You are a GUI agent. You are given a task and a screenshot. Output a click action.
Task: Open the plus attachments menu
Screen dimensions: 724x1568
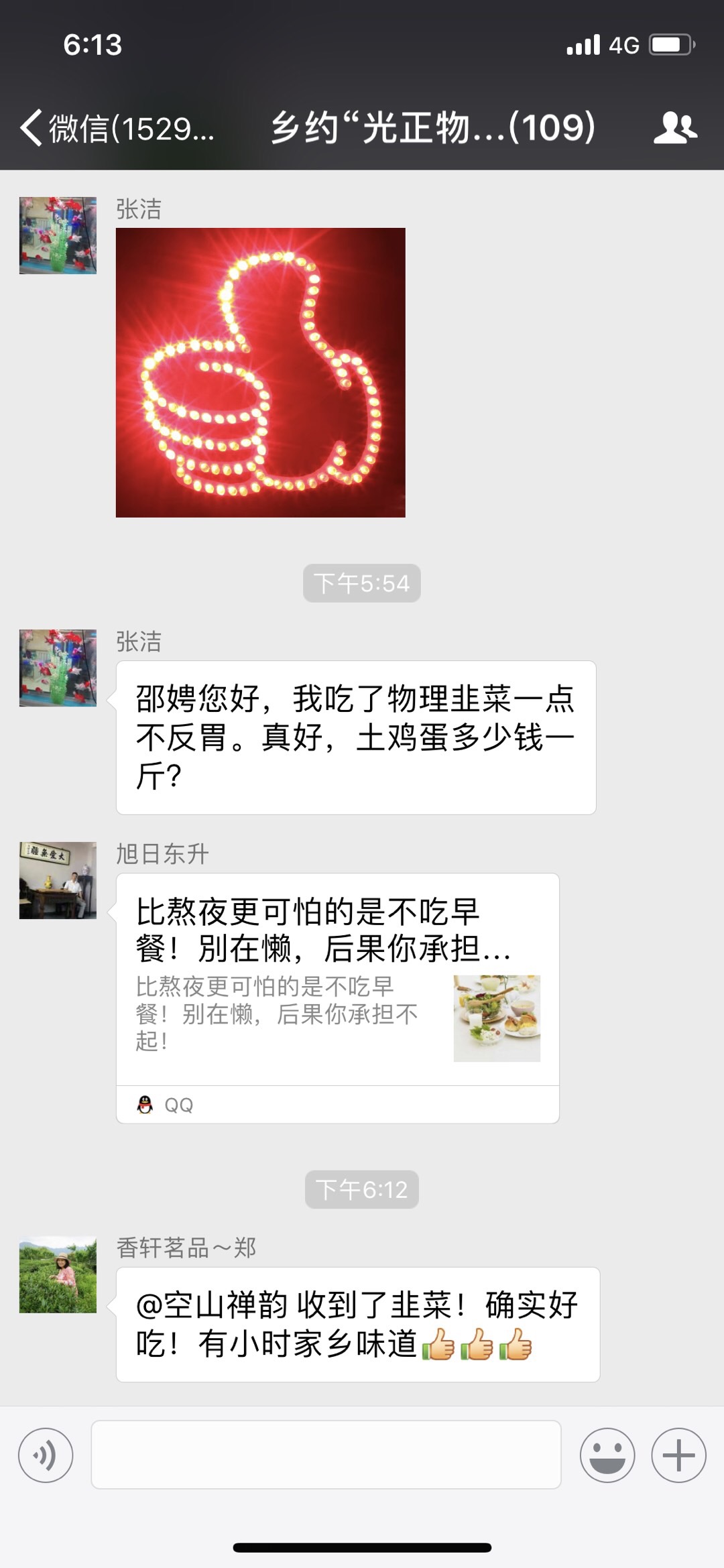[x=678, y=1455]
